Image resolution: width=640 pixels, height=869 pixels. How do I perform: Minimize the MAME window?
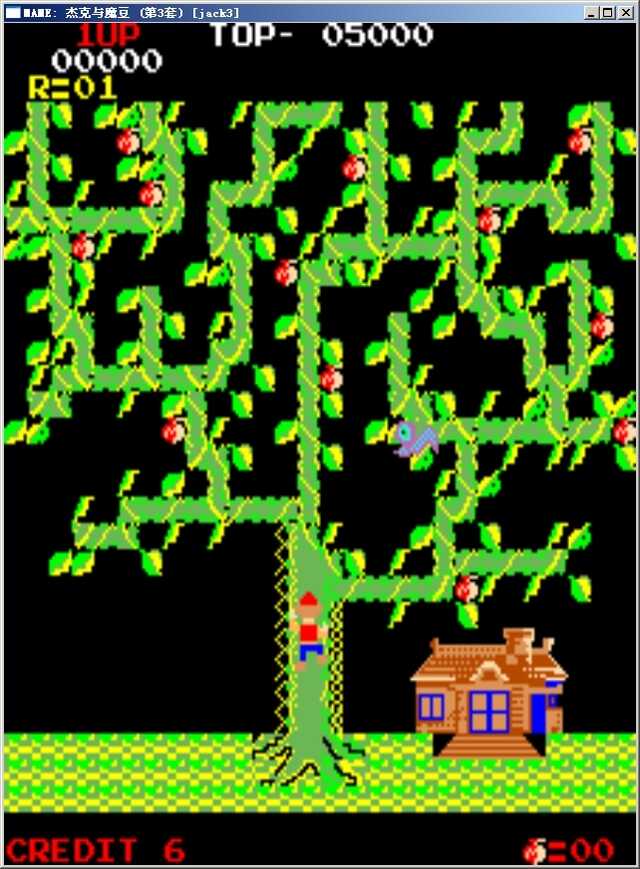tap(592, 12)
